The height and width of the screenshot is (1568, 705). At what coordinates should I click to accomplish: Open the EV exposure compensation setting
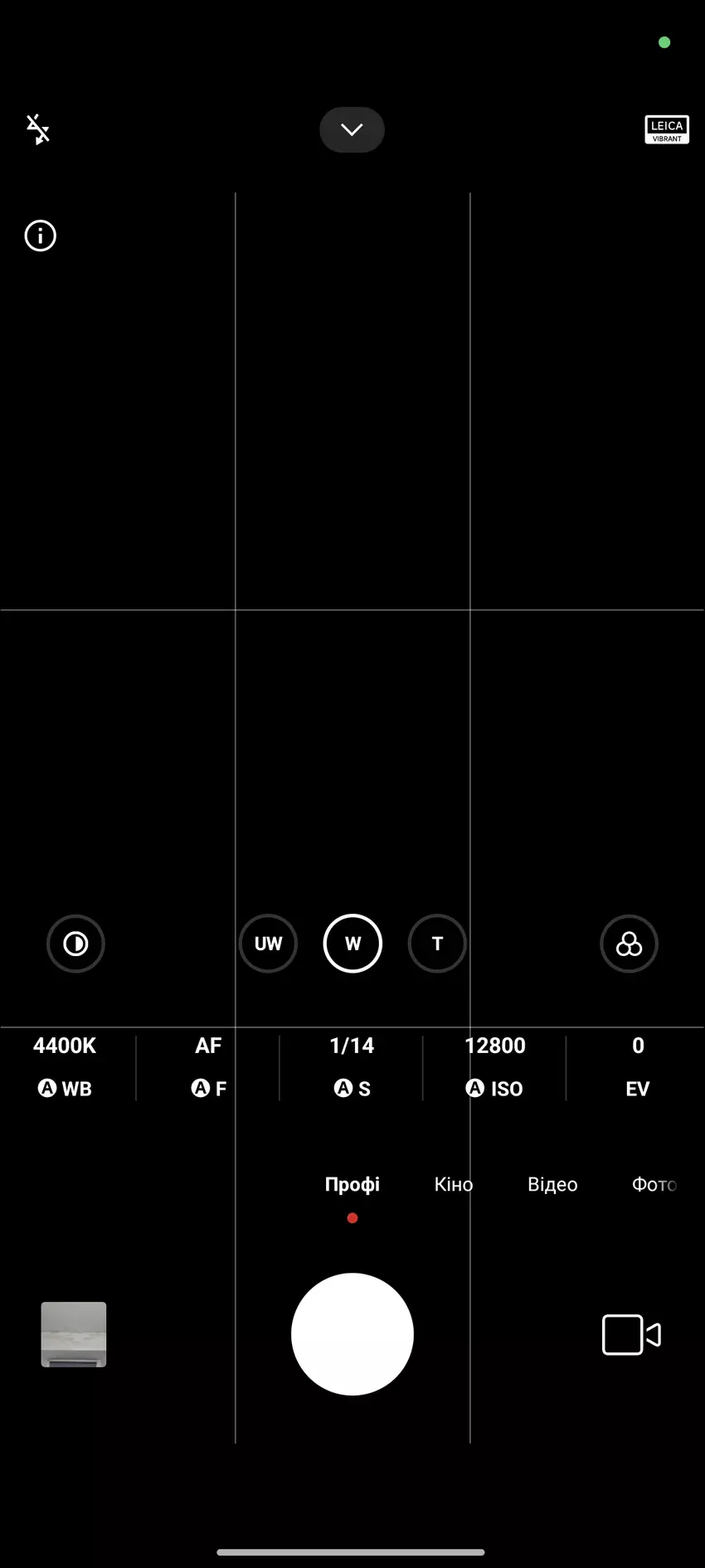coord(637,1066)
